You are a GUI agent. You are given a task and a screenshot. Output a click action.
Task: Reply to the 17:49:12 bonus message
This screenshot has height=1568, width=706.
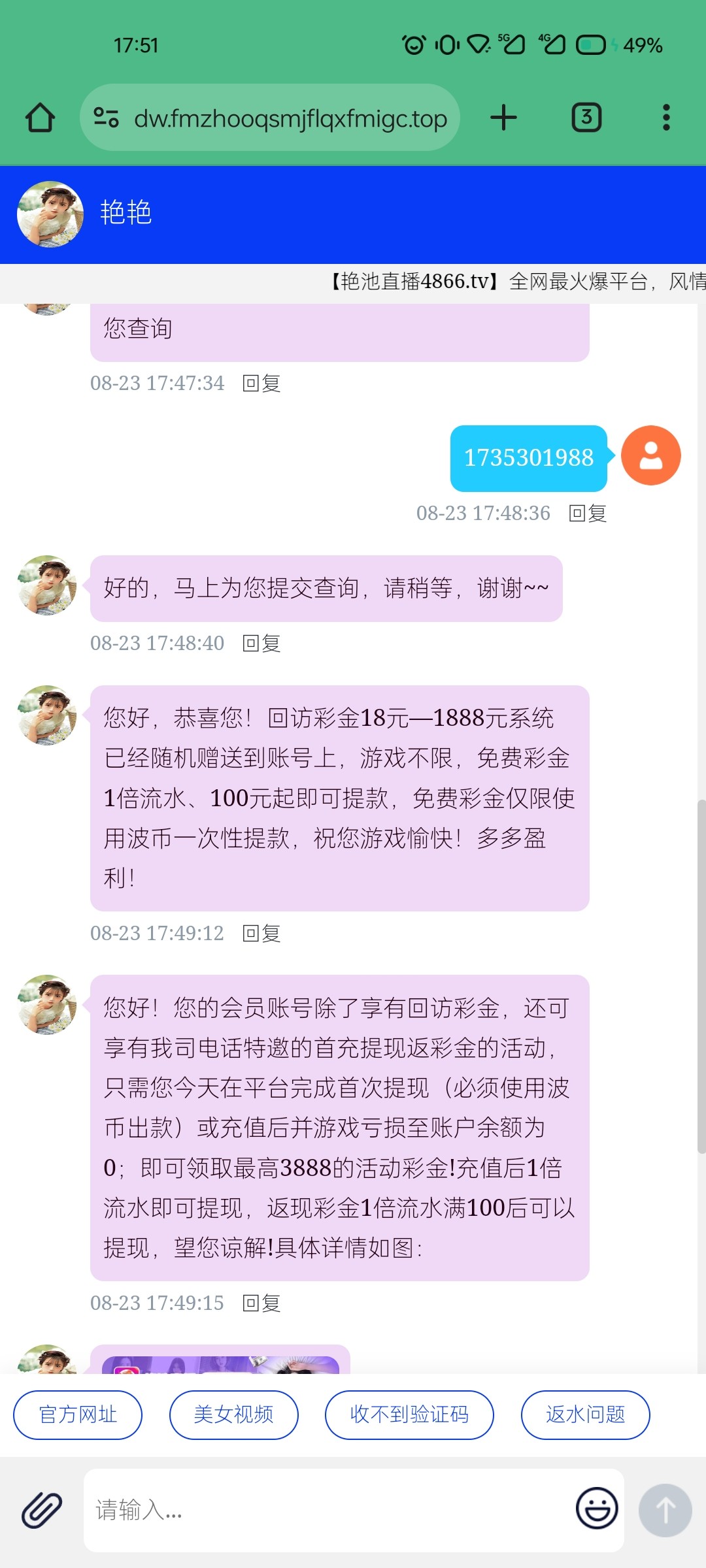261,934
